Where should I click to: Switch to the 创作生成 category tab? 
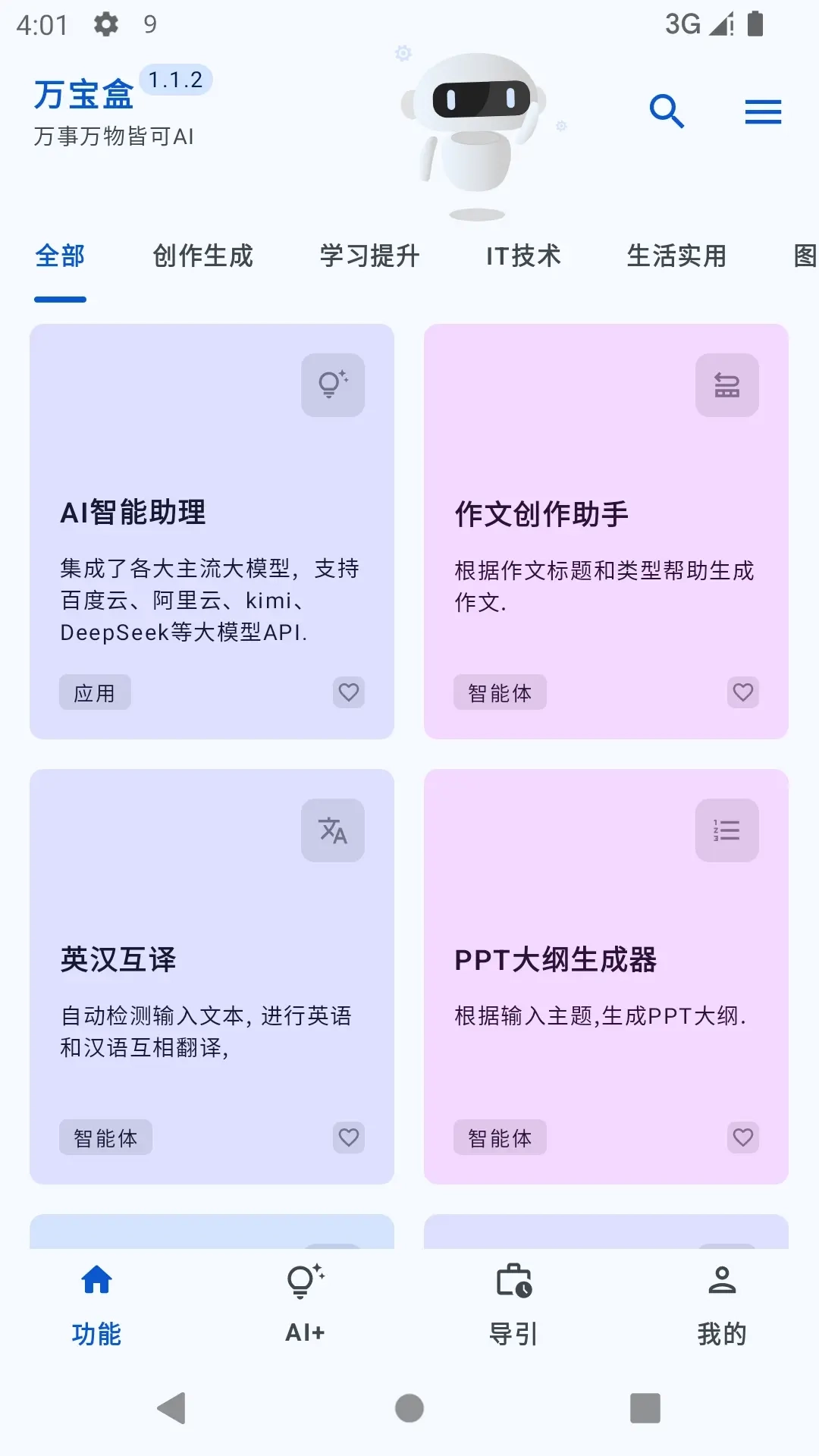tap(203, 256)
